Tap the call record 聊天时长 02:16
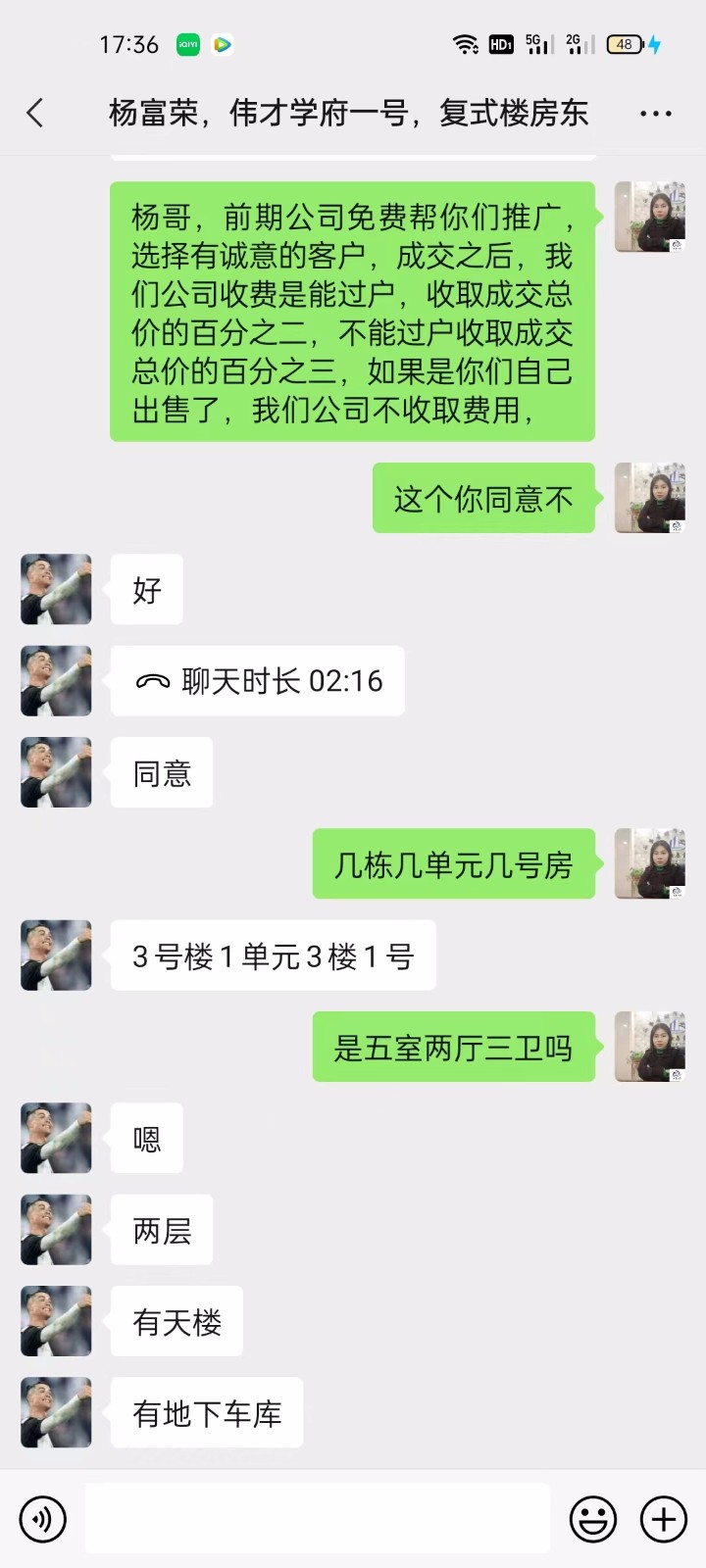The height and width of the screenshot is (1568, 706). coord(258,681)
